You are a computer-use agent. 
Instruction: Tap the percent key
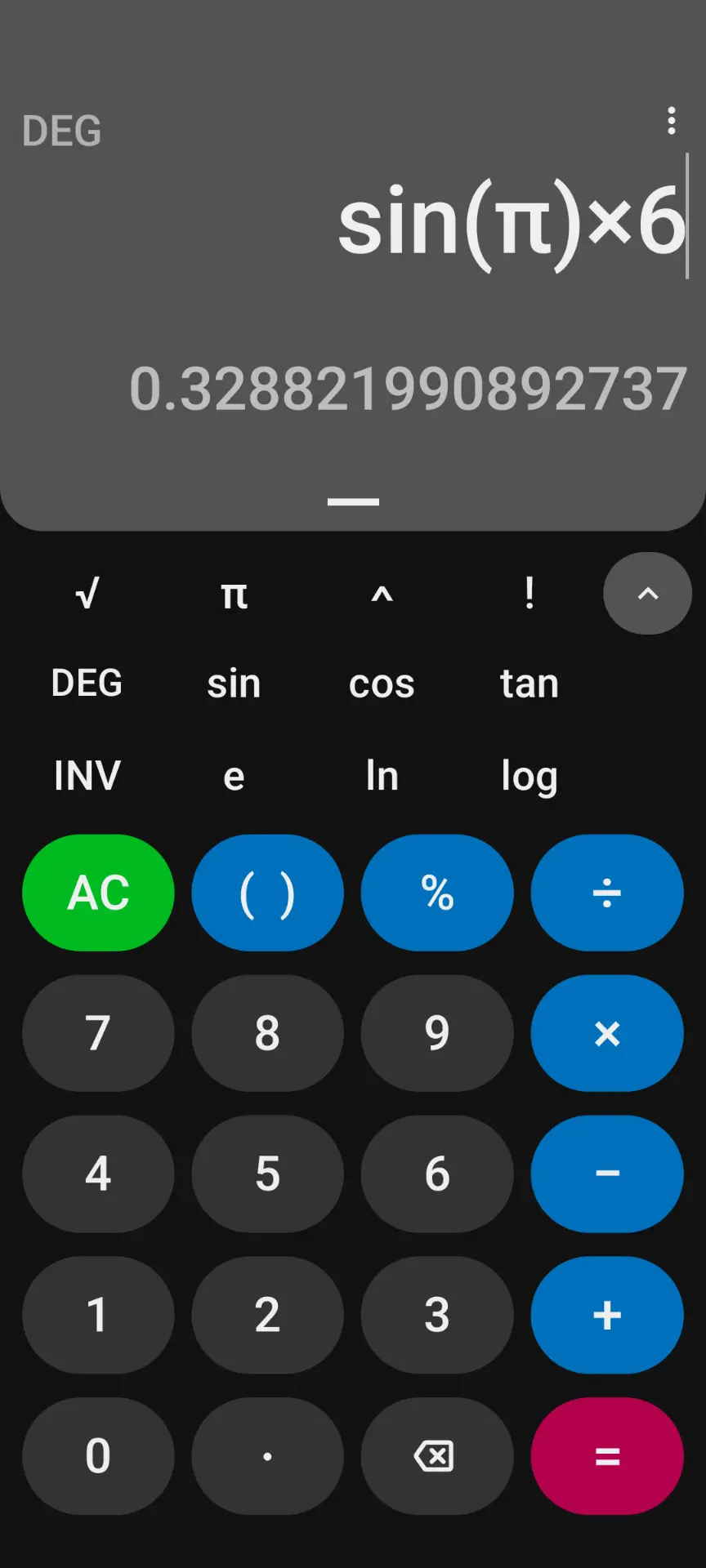click(x=437, y=893)
